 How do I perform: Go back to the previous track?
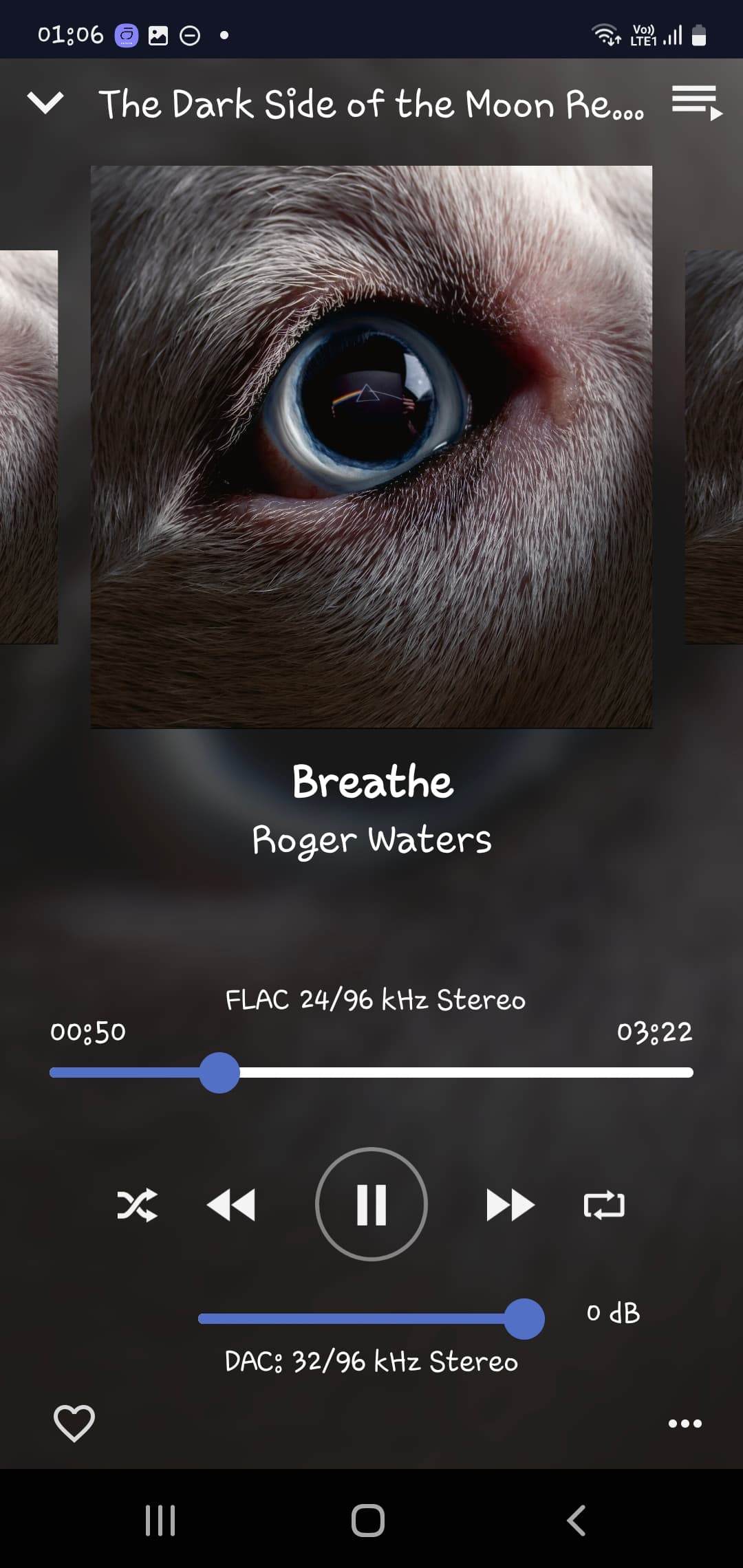tap(231, 1205)
